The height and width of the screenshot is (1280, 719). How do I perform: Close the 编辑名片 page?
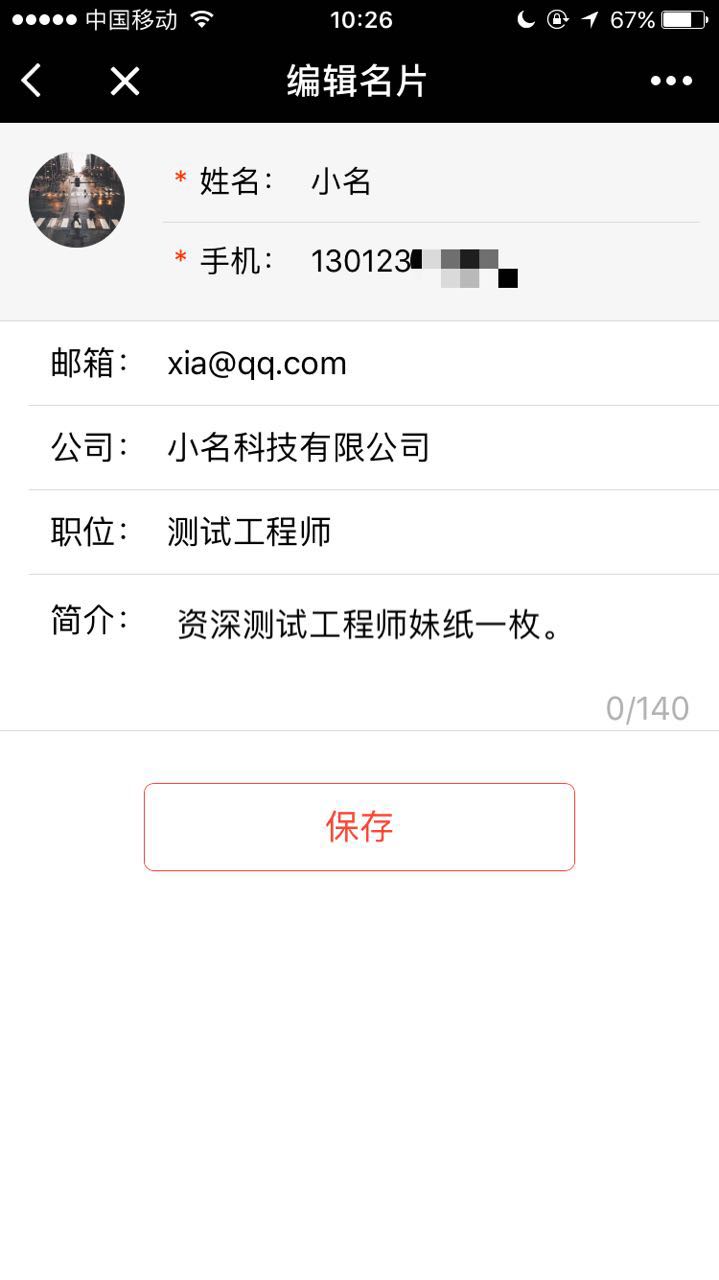125,81
